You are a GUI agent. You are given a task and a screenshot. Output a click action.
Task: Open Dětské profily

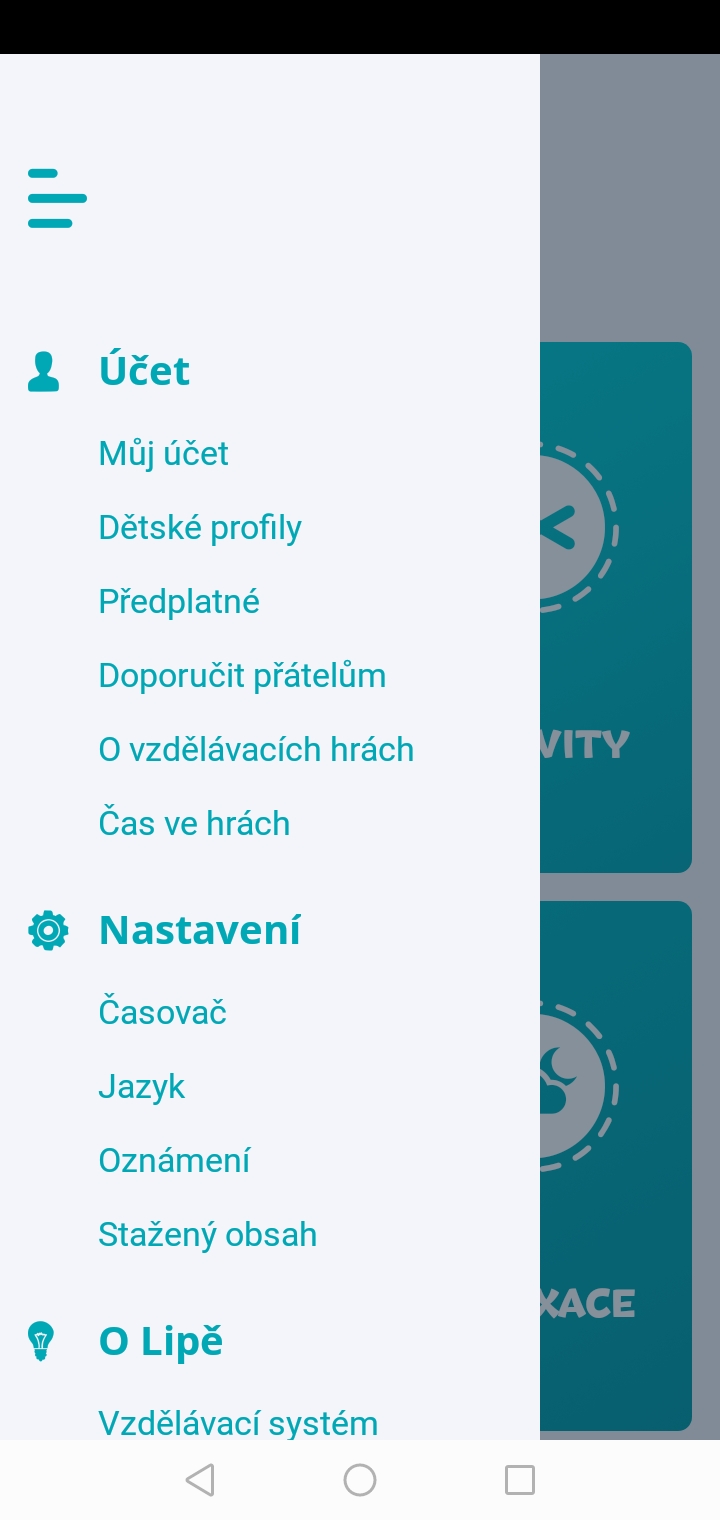(200, 528)
